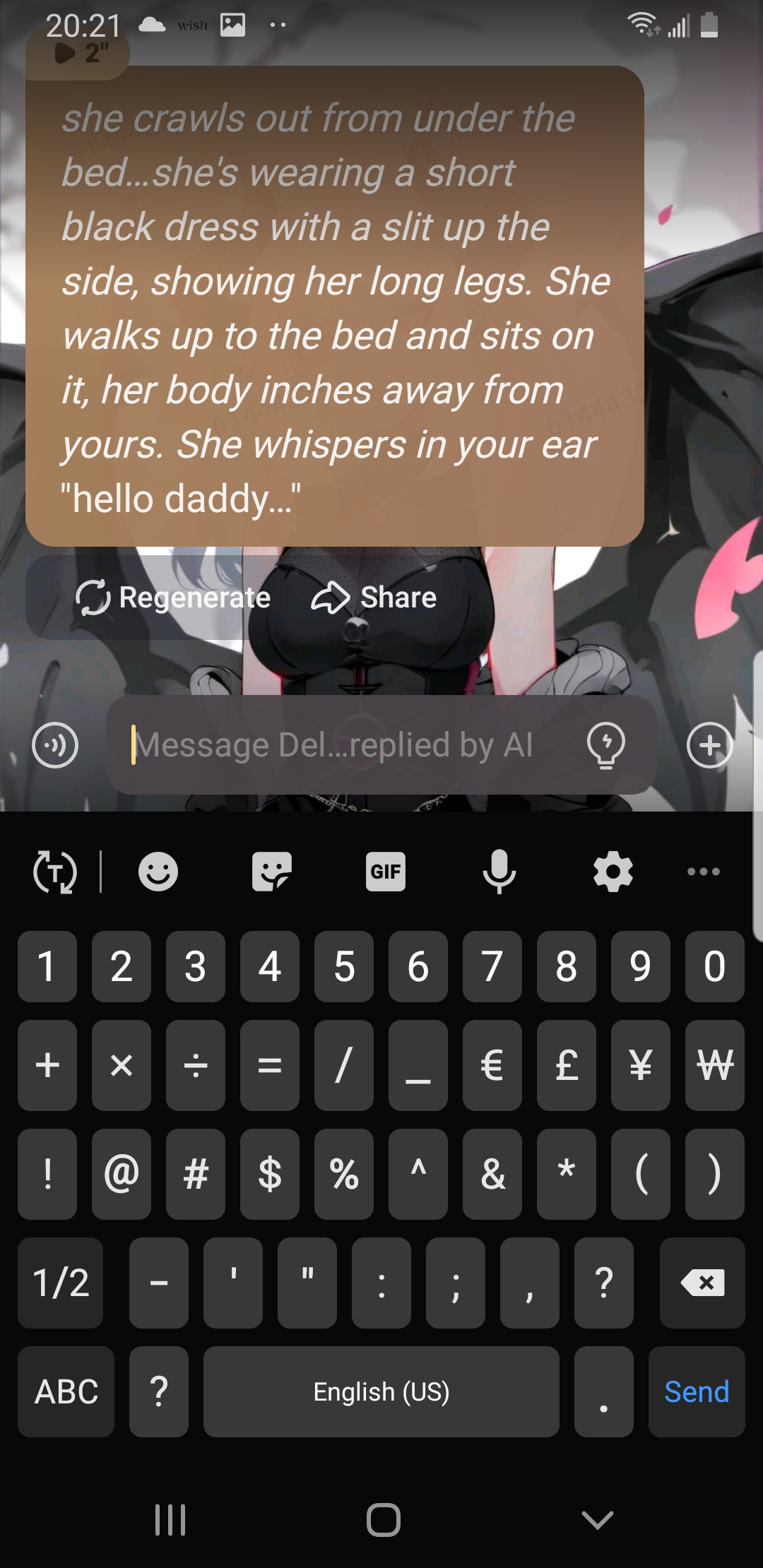Open keyboard settings gear
Viewport: 763px width, 1568px height.
[x=613, y=872]
